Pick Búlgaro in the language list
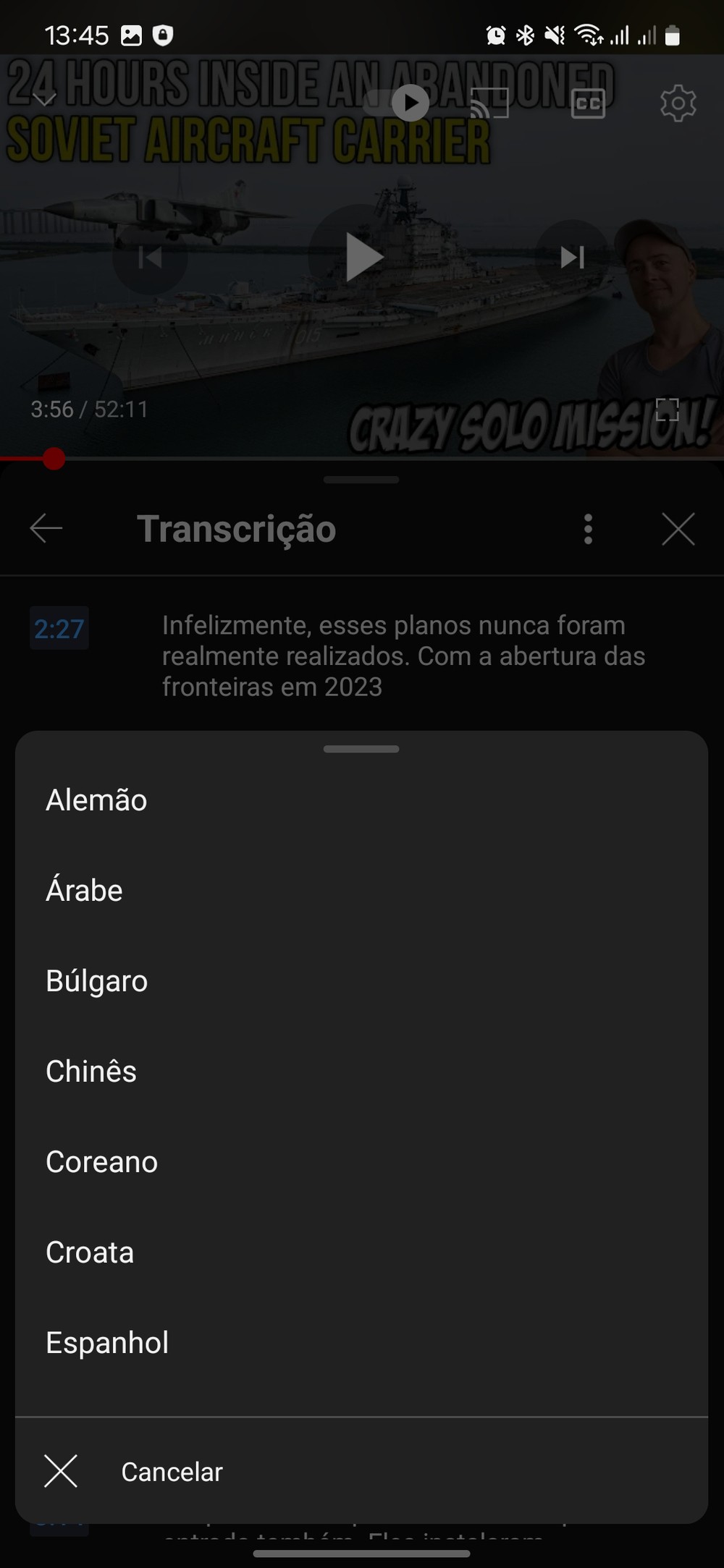The image size is (724, 1568). tap(96, 981)
